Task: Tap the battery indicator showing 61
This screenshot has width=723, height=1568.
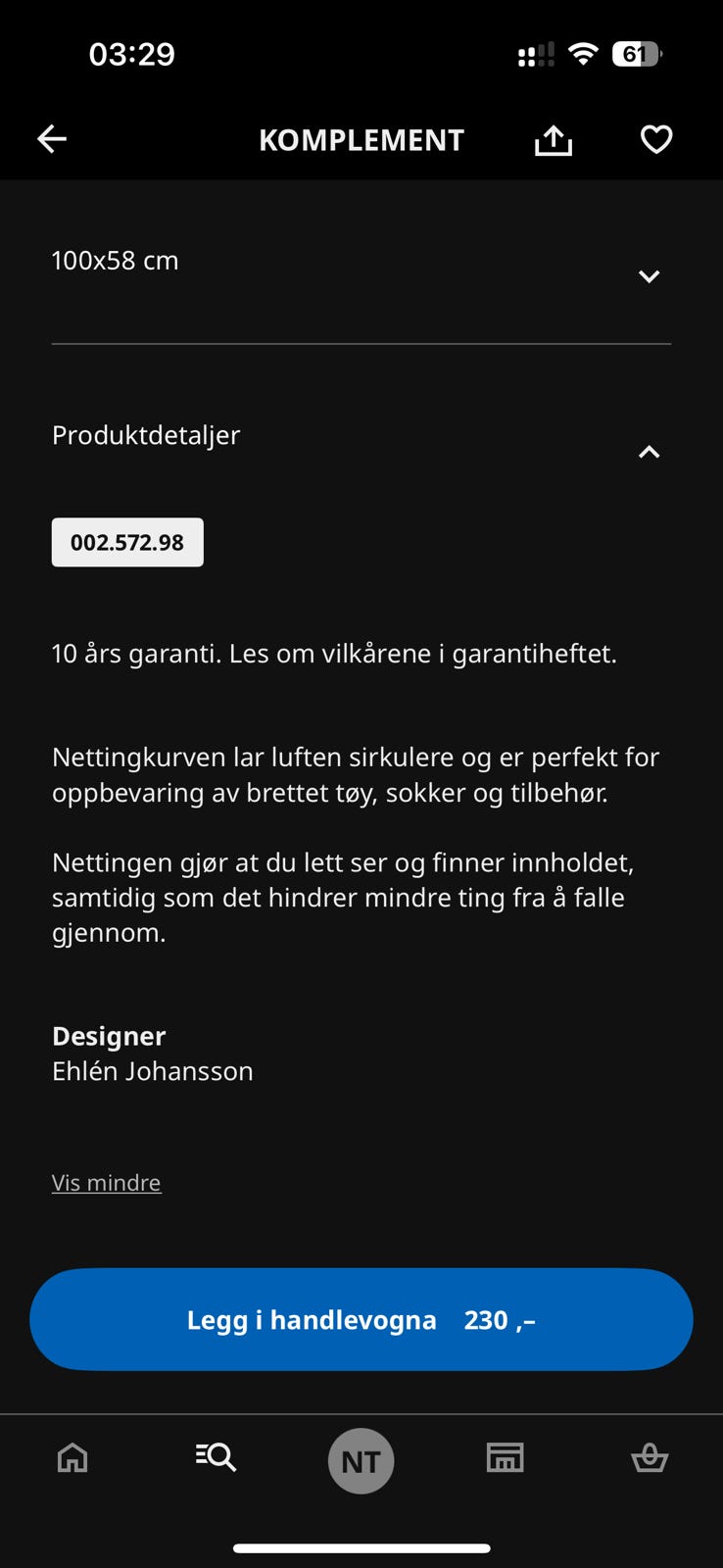Action: coord(637,54)
